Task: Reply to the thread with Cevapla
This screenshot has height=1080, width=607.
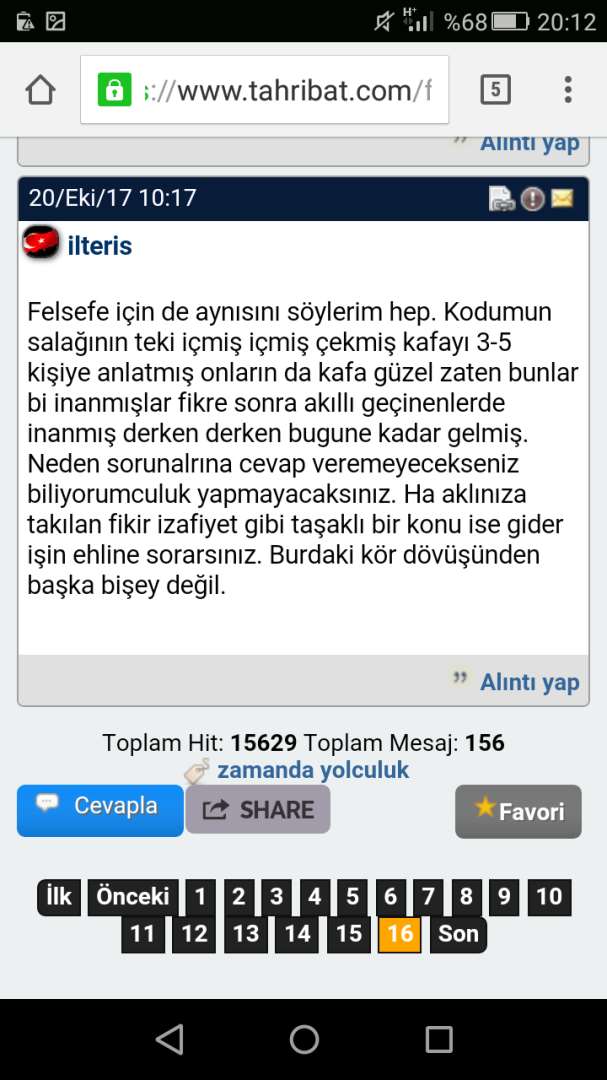Action: (x=100, y=808)
